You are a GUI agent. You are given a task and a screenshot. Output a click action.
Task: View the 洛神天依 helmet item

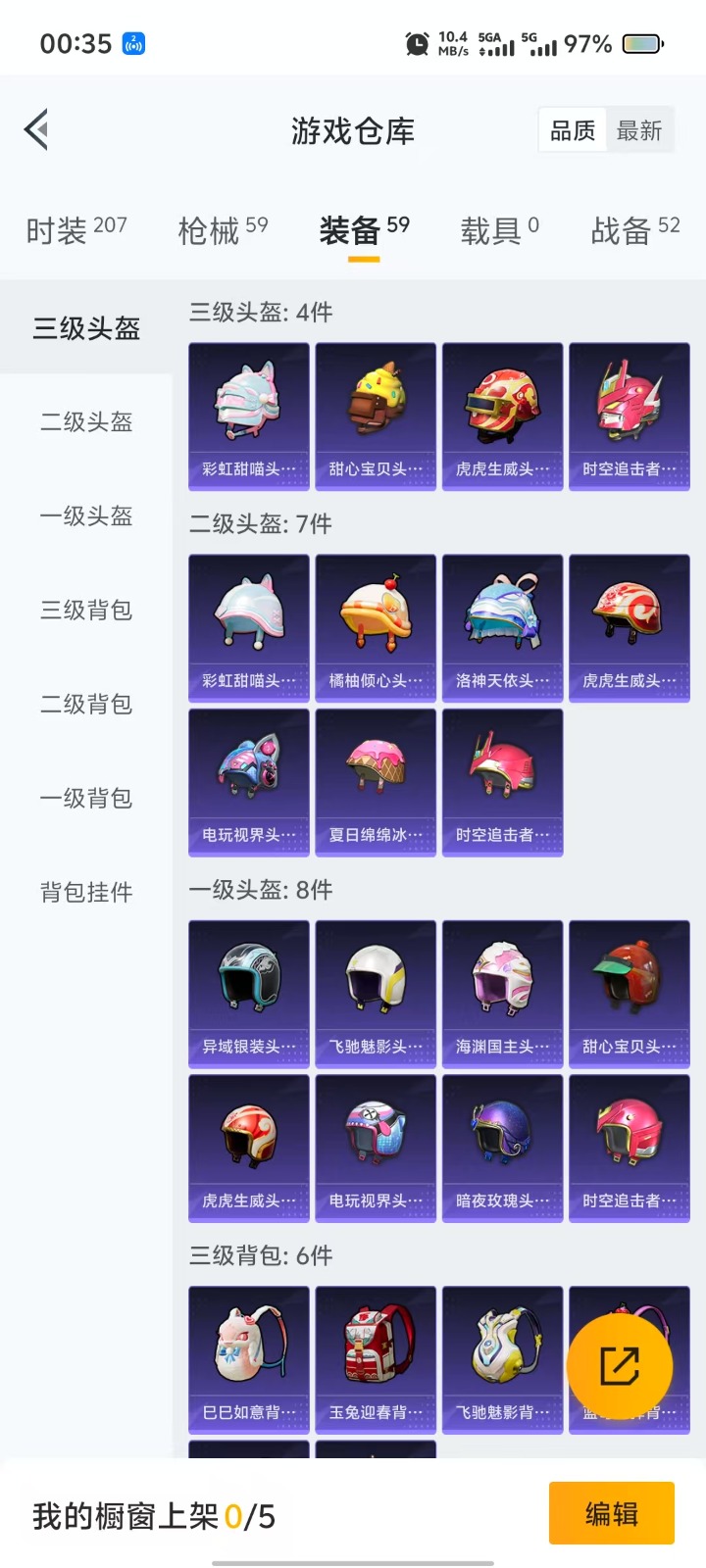tap(502, 627)
